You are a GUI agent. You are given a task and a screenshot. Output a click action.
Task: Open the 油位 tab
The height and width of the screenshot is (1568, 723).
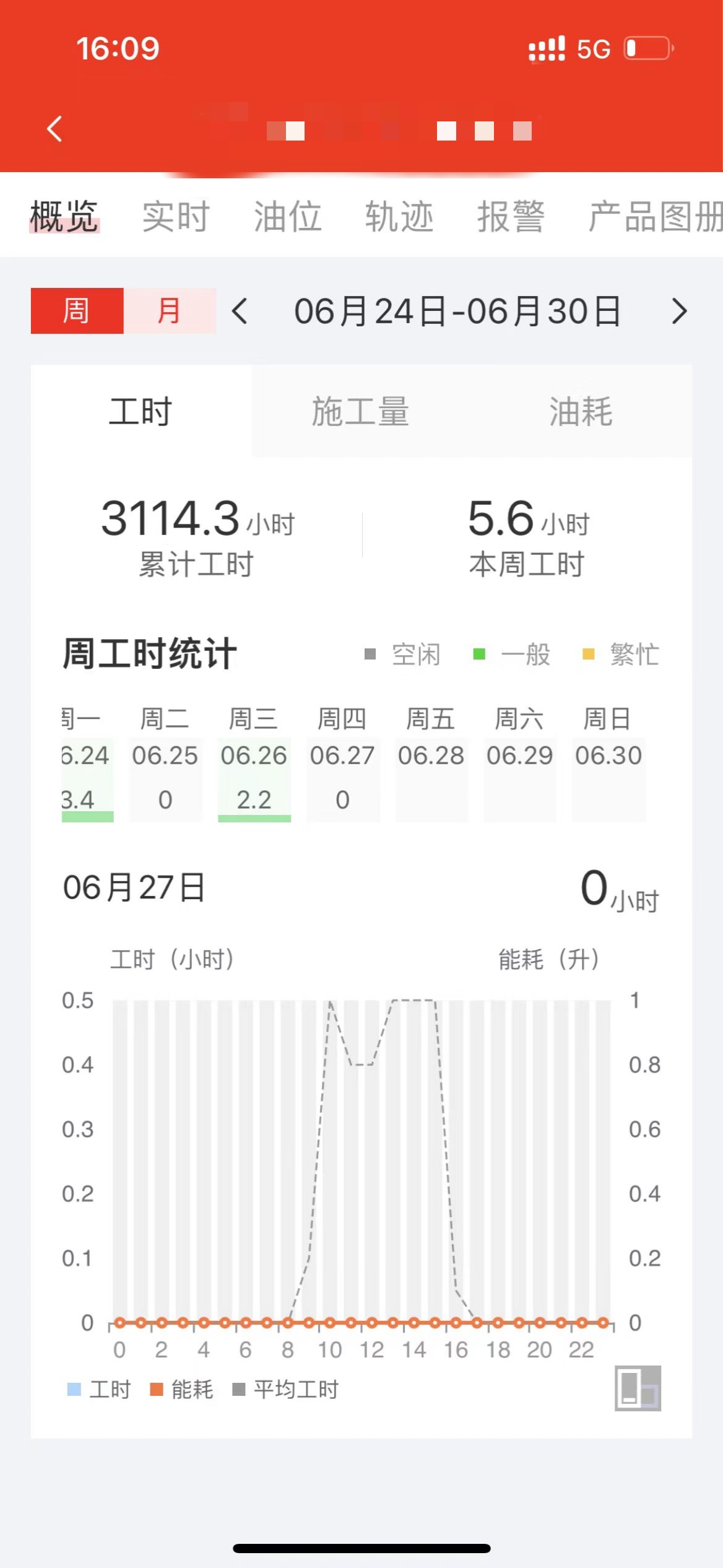pos(287,217)
